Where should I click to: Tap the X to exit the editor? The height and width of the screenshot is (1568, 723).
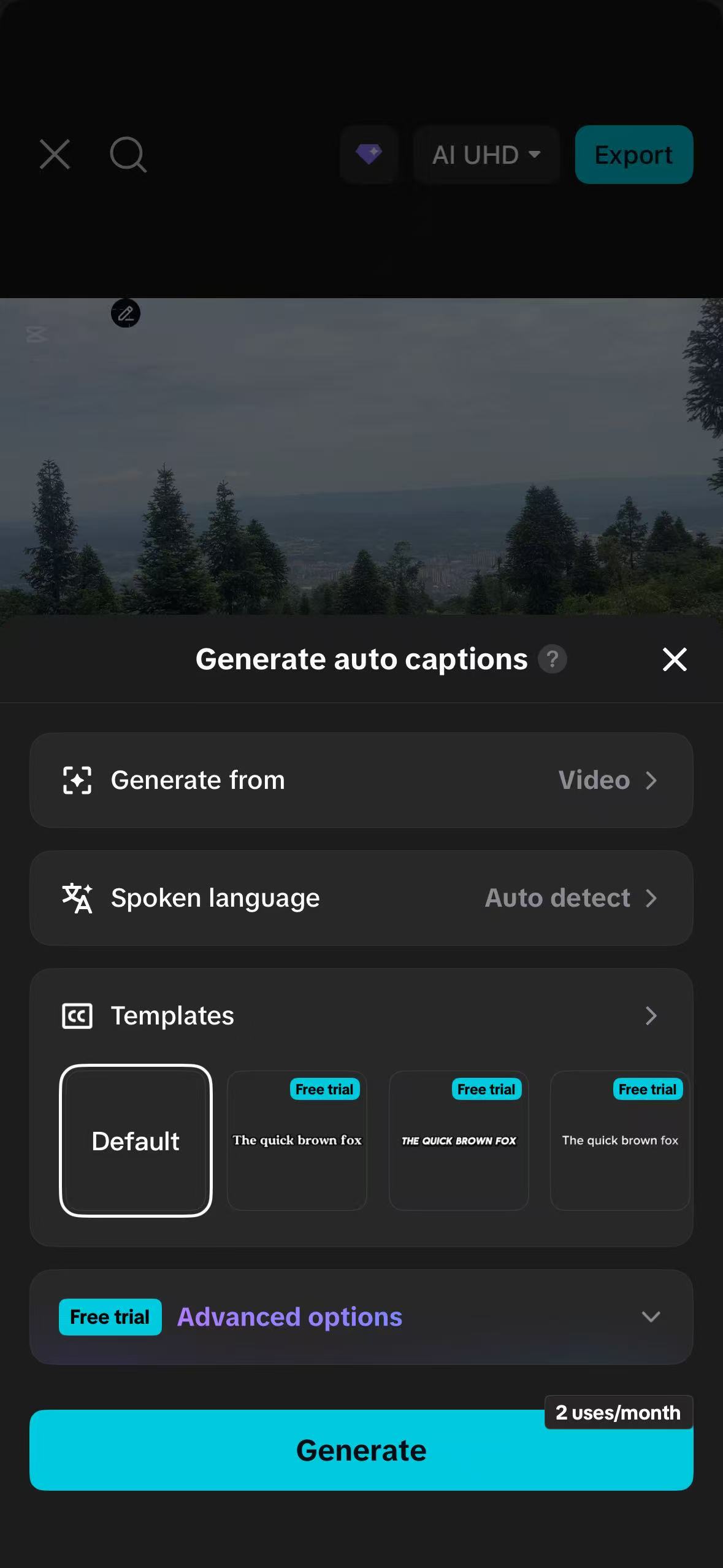pos(54,155)
